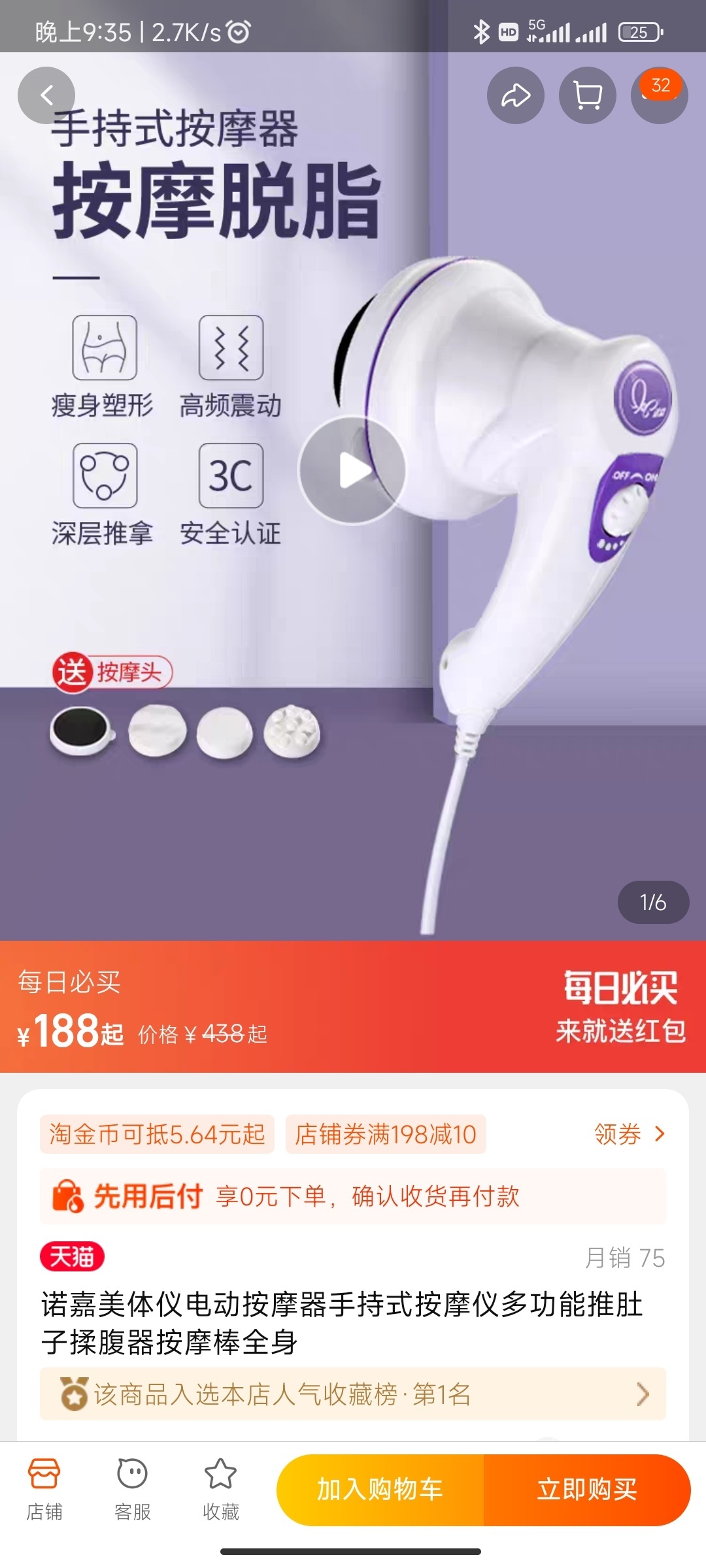Tap 领券 to claim coupons
This screenshot has height=1568, width=706.
pyautogui.click(x=629, y=1134)
